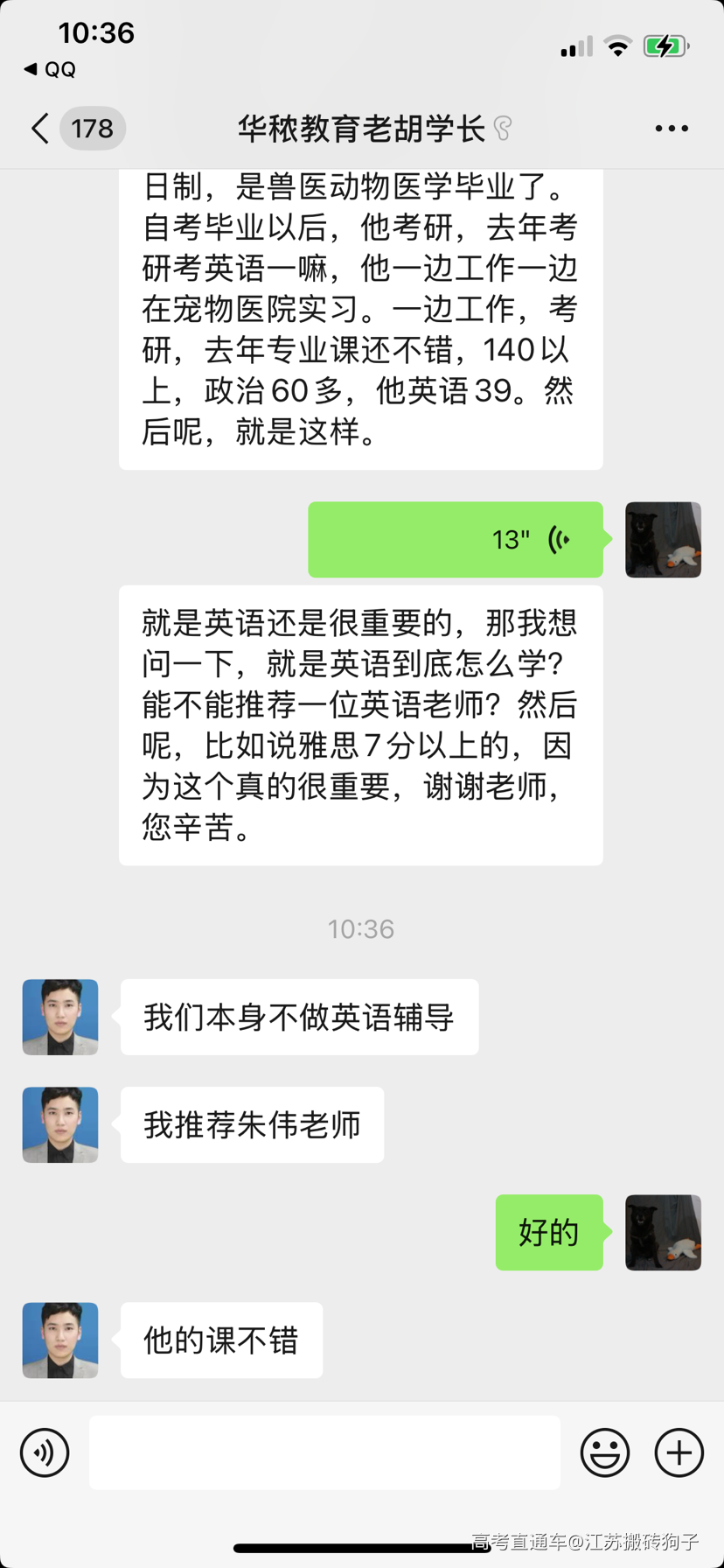Return to QQ via status bar link
This screenshot has height=1568, width=724.
point(51,69)
